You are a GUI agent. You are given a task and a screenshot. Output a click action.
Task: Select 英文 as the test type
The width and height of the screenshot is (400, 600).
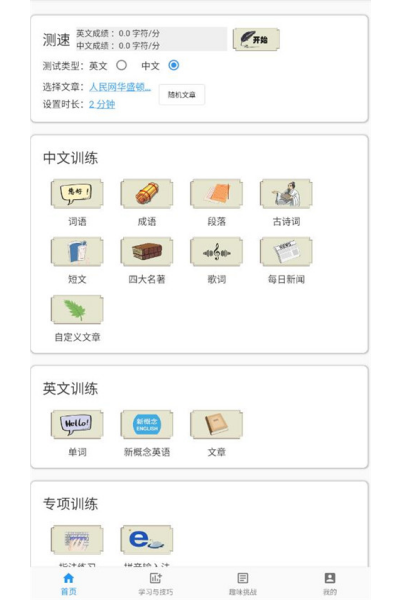coord(121,65)
